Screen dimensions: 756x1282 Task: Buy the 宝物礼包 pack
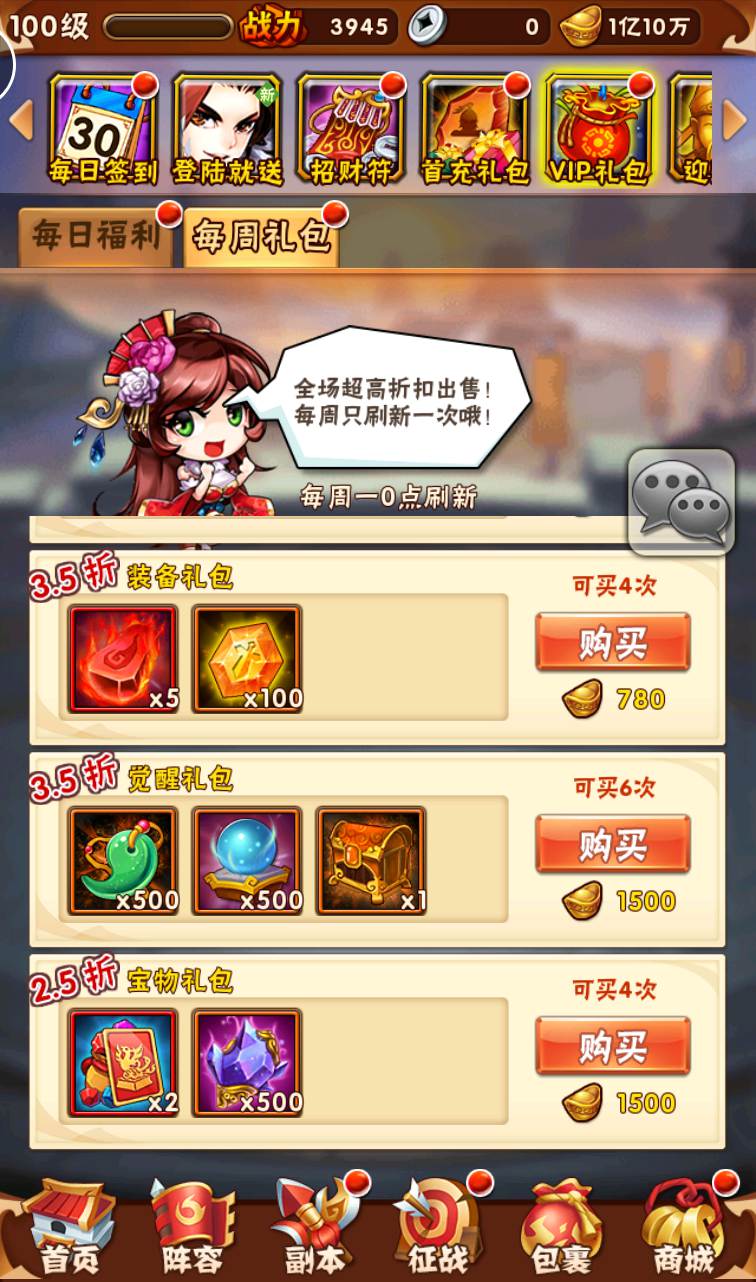tap(613, 1046)
